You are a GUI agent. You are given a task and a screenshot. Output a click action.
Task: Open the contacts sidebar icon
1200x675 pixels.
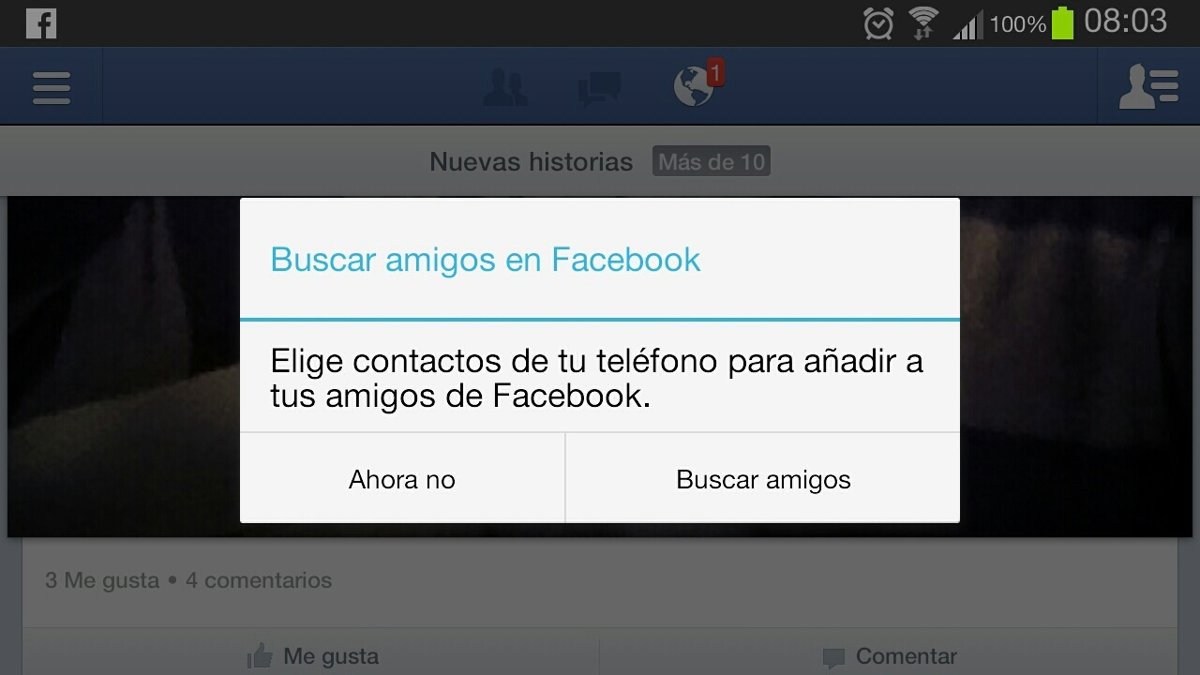[1148, 87]
